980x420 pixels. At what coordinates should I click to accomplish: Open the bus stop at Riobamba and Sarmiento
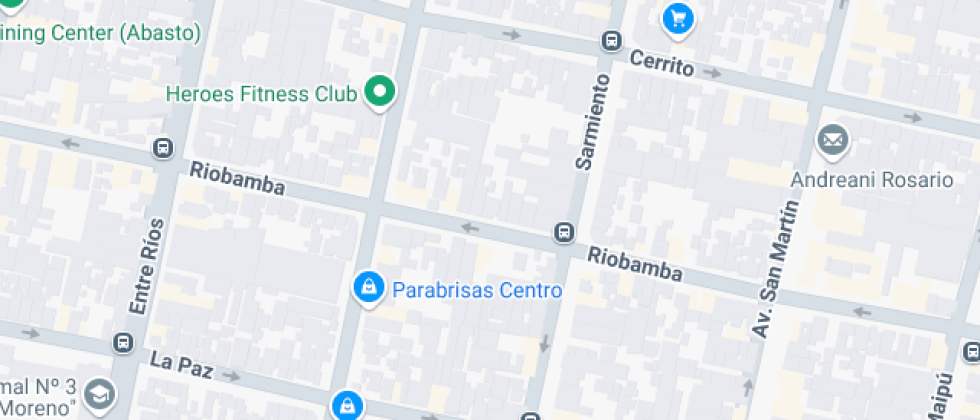tap(565, 233)
